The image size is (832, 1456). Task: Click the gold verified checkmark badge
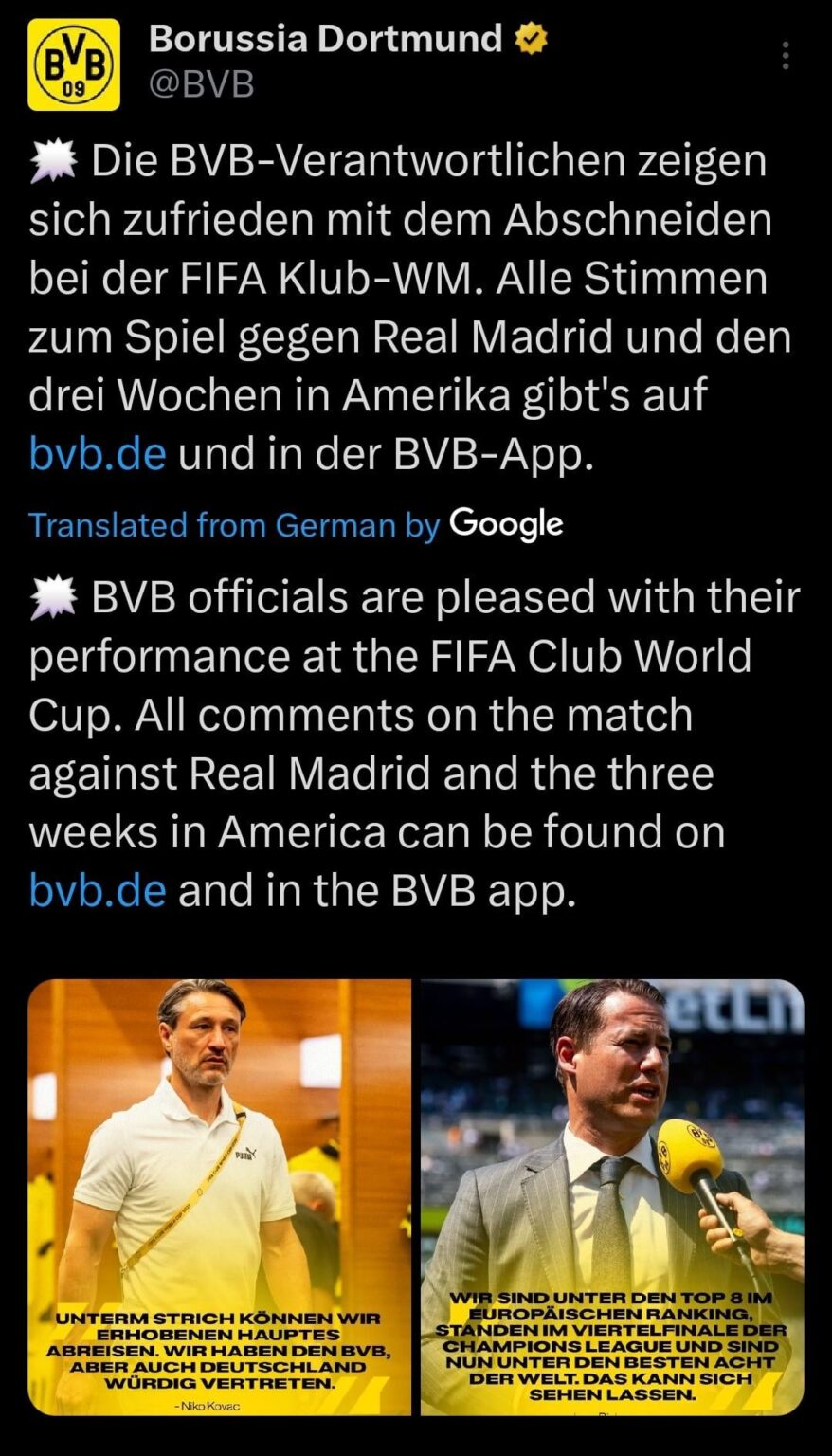[529, 39]
